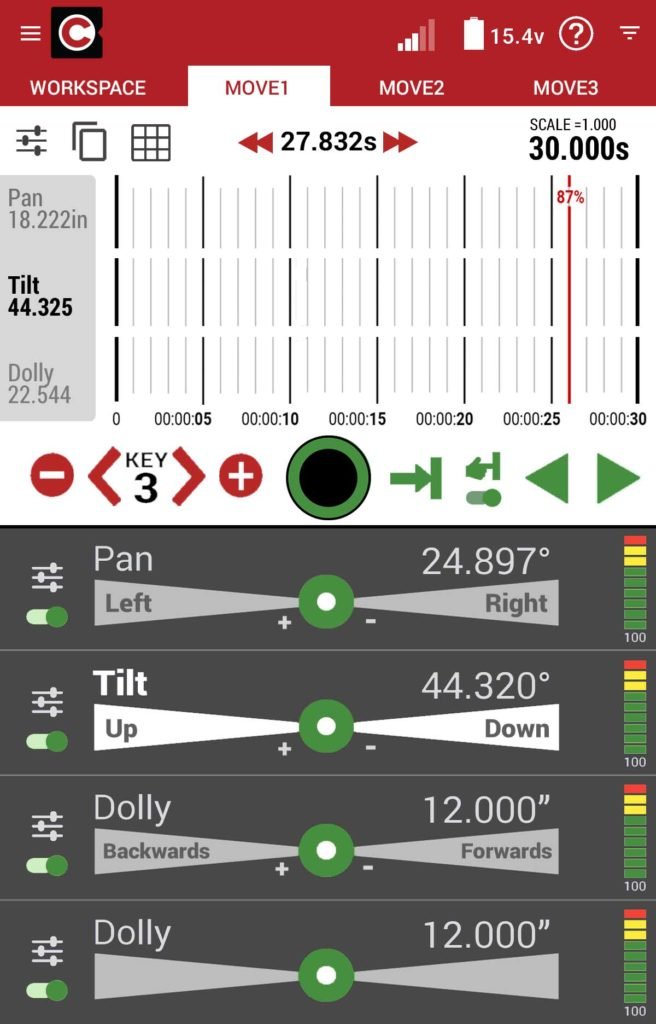Open the help question mark

click(576, 35)
